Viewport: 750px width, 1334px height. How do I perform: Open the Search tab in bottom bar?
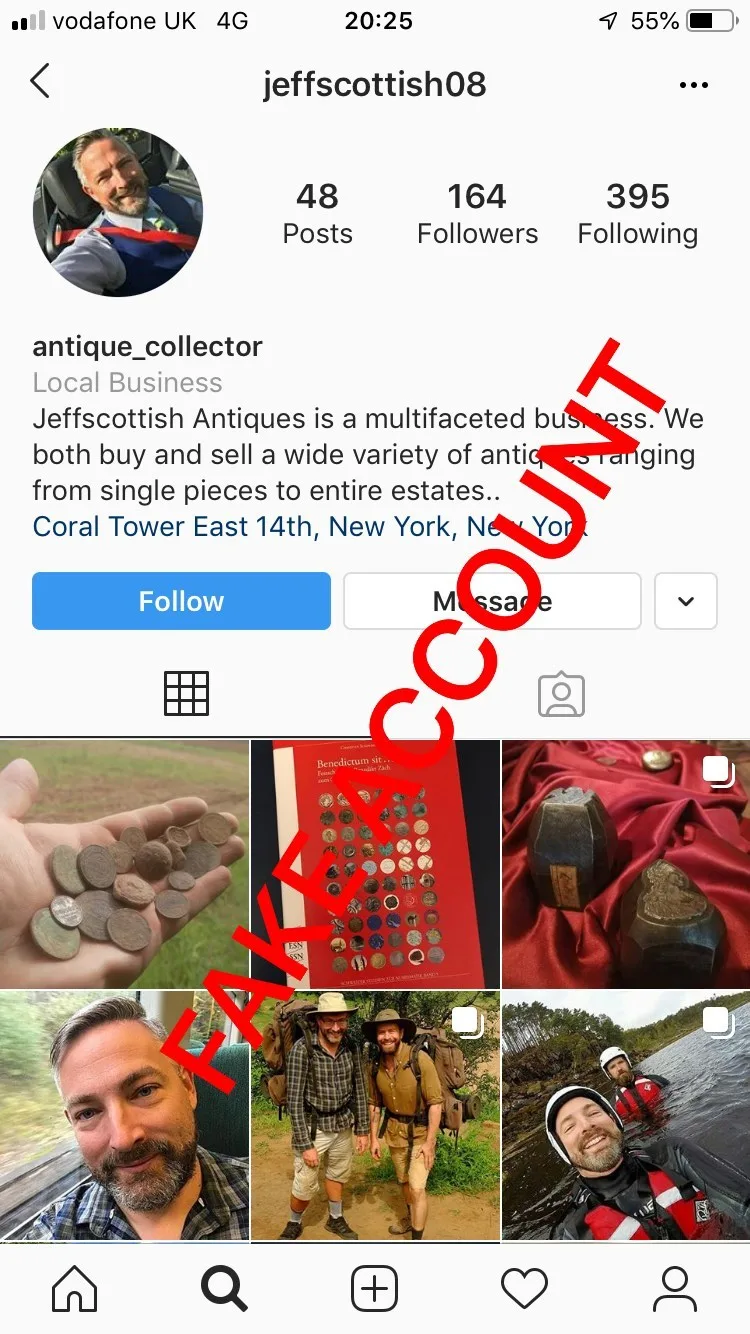[225, 1289]
